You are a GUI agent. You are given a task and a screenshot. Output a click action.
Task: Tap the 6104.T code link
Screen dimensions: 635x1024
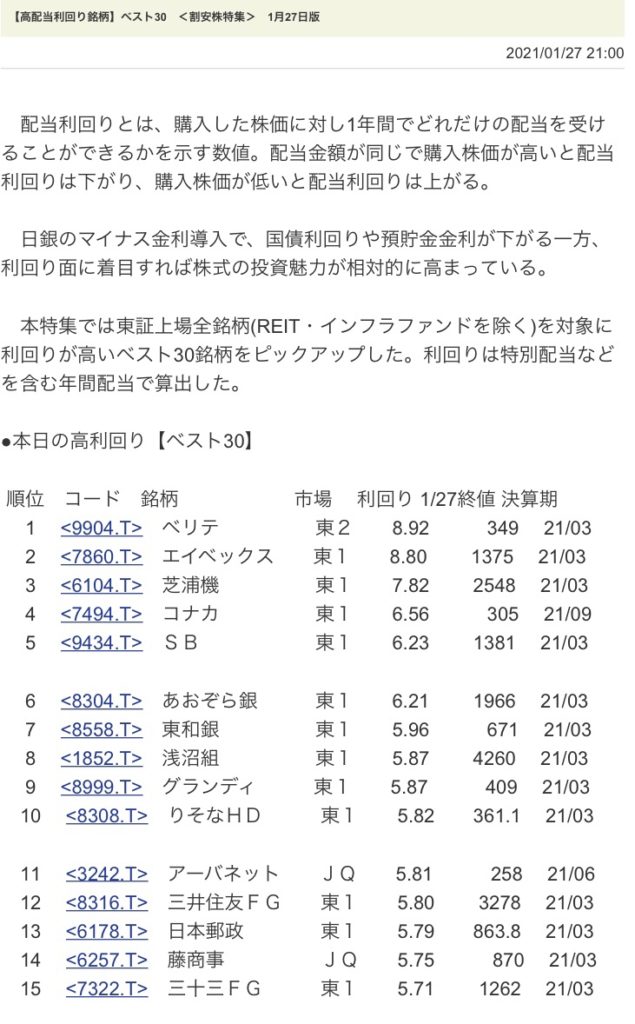101,586
